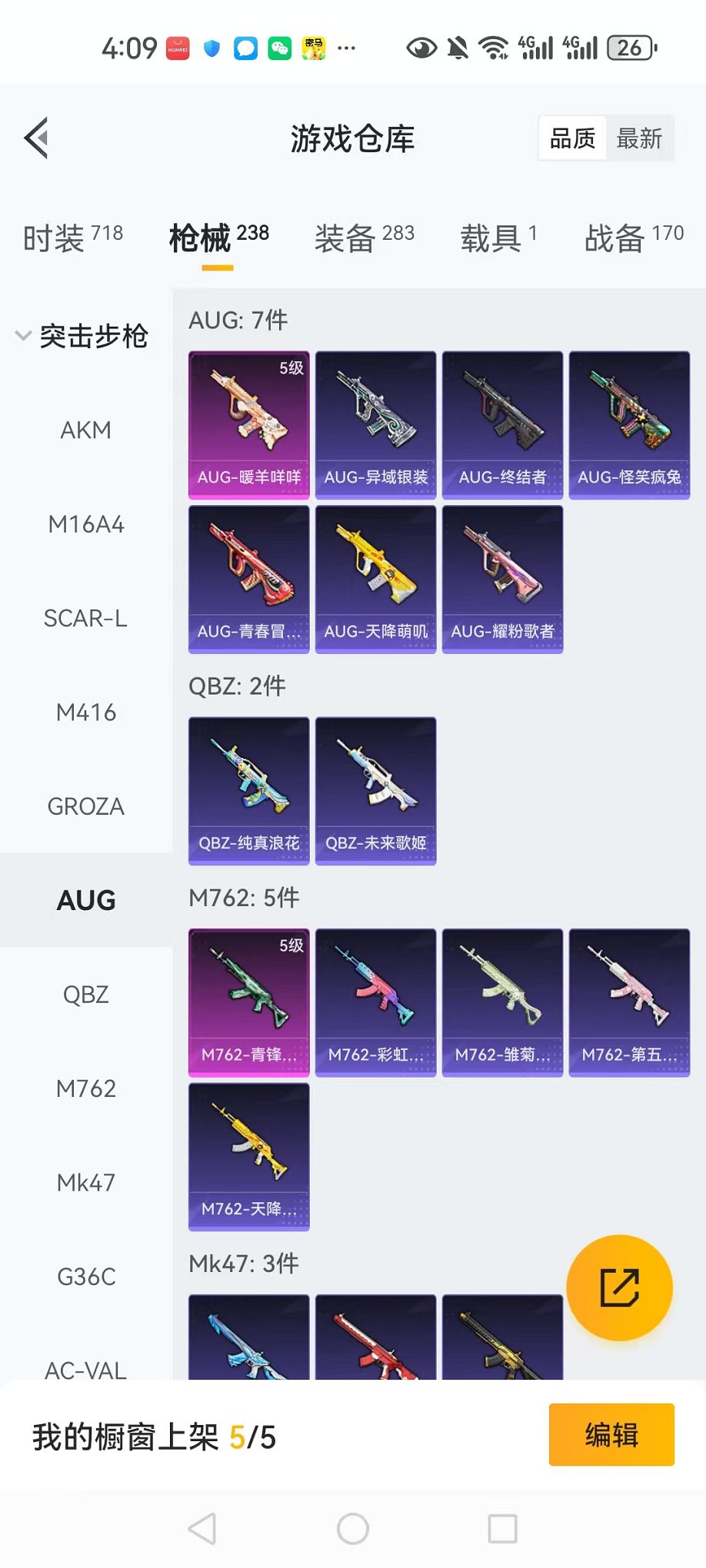Image resolution: width=706 pixels, height=1568 pixels.
Task: Select Mk47 in the side list
Action: (x=85, y=1183)
